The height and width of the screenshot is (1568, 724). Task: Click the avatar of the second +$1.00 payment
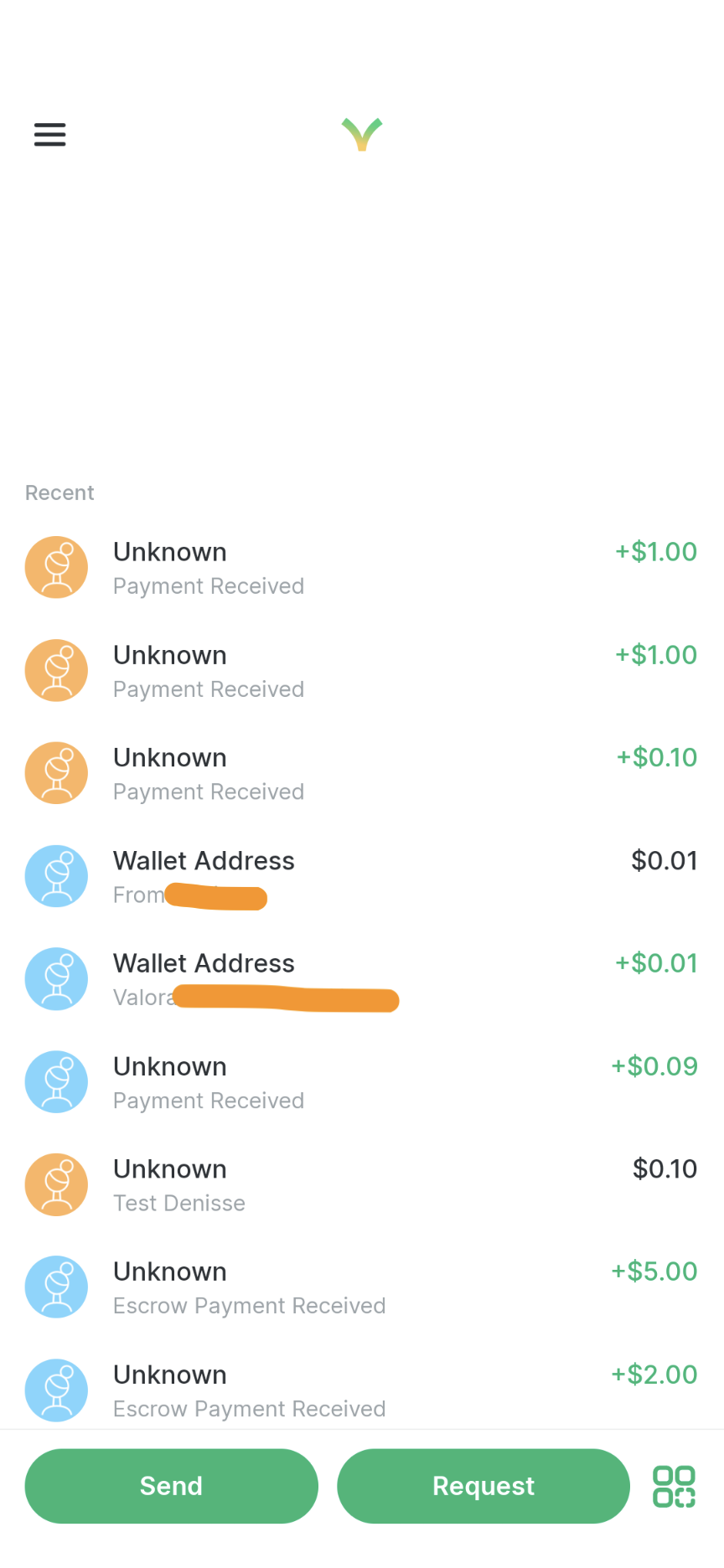pos(56,669)
